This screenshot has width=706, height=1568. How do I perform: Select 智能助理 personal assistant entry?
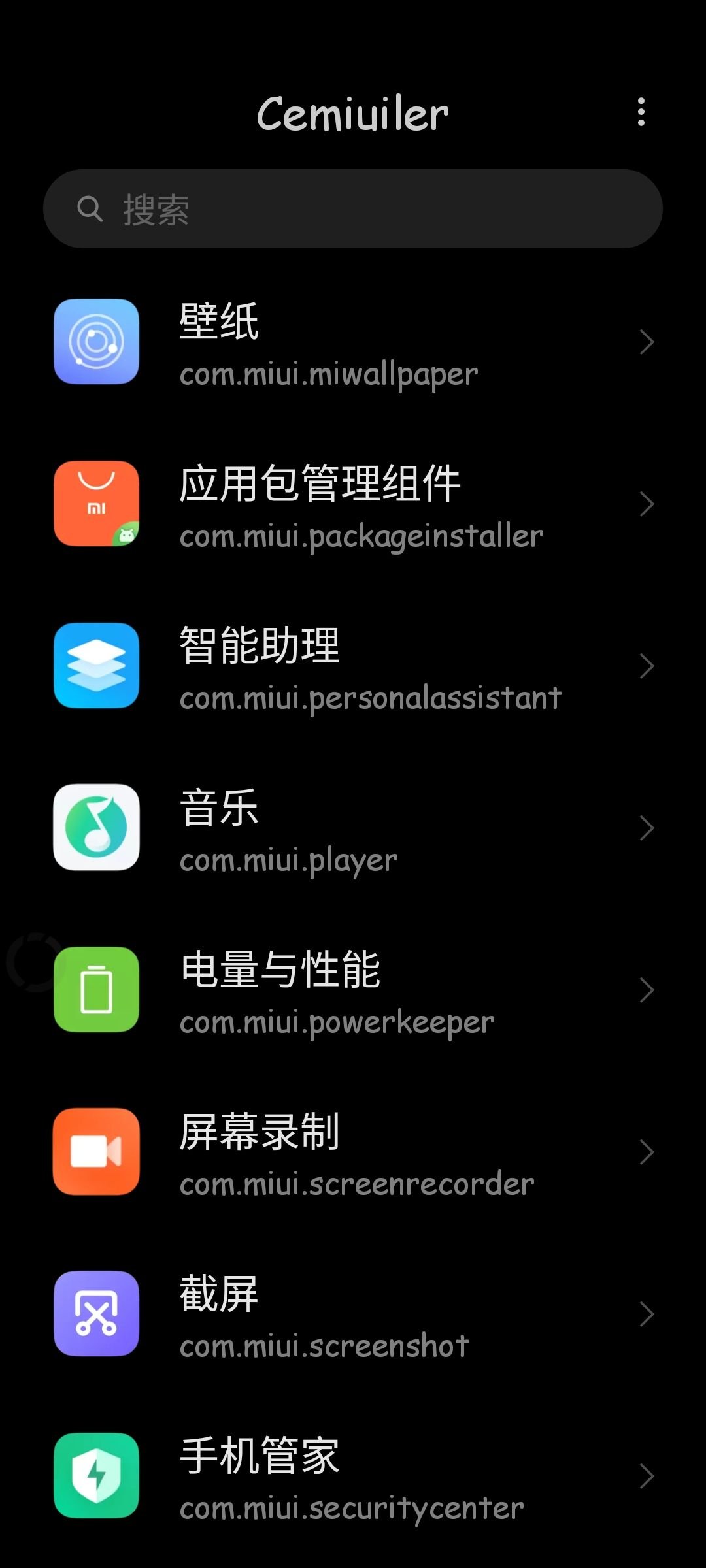(353, 666)
